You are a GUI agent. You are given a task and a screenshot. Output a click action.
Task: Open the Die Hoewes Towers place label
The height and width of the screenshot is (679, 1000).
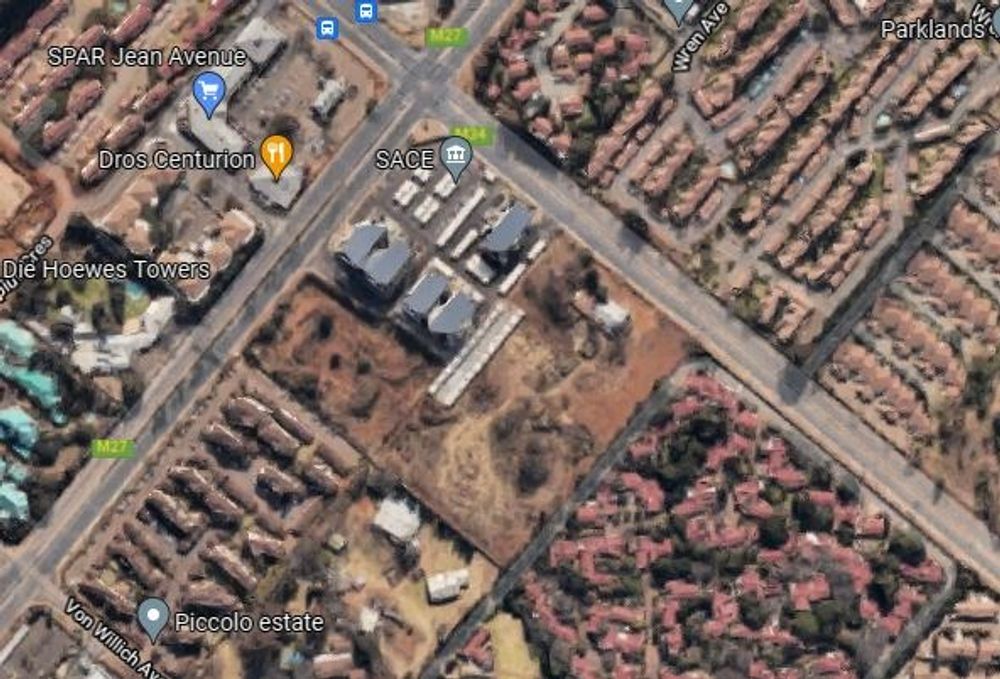(x=106, y=269)
